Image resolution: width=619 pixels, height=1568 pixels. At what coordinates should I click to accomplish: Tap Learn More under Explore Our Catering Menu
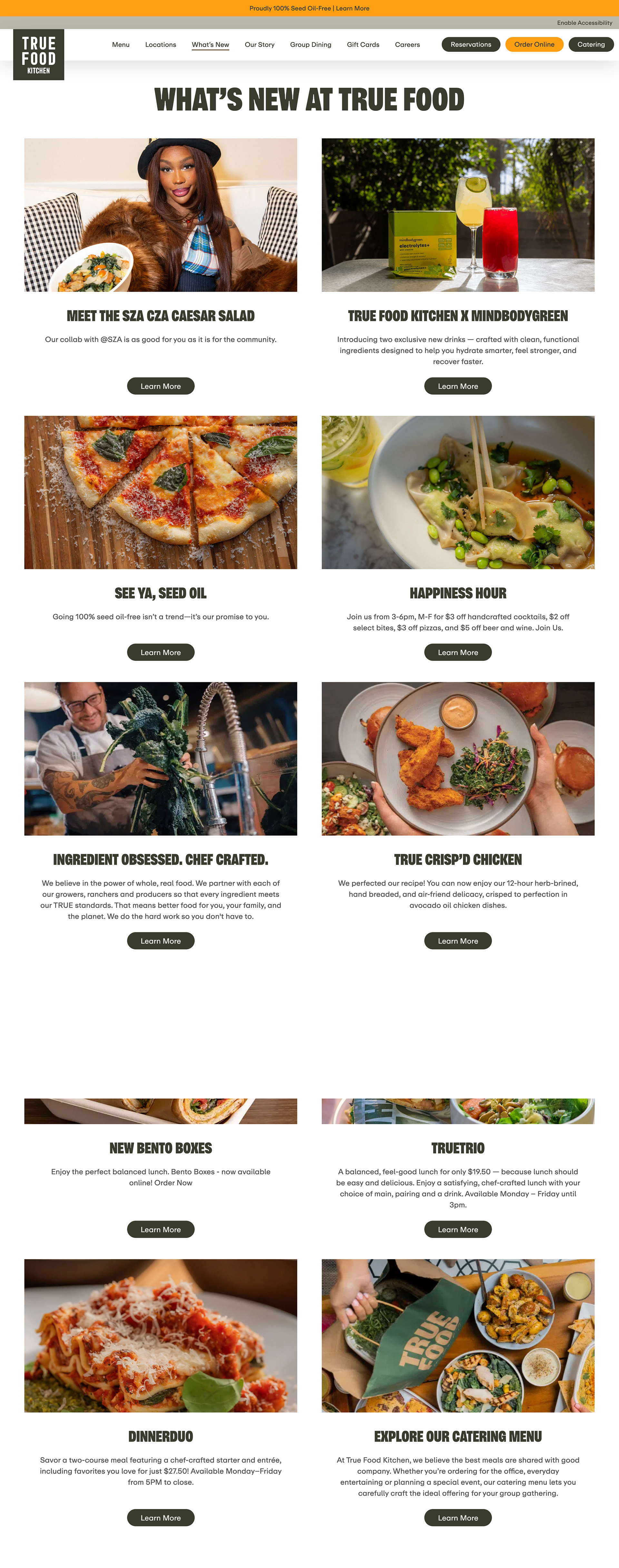458,1517
